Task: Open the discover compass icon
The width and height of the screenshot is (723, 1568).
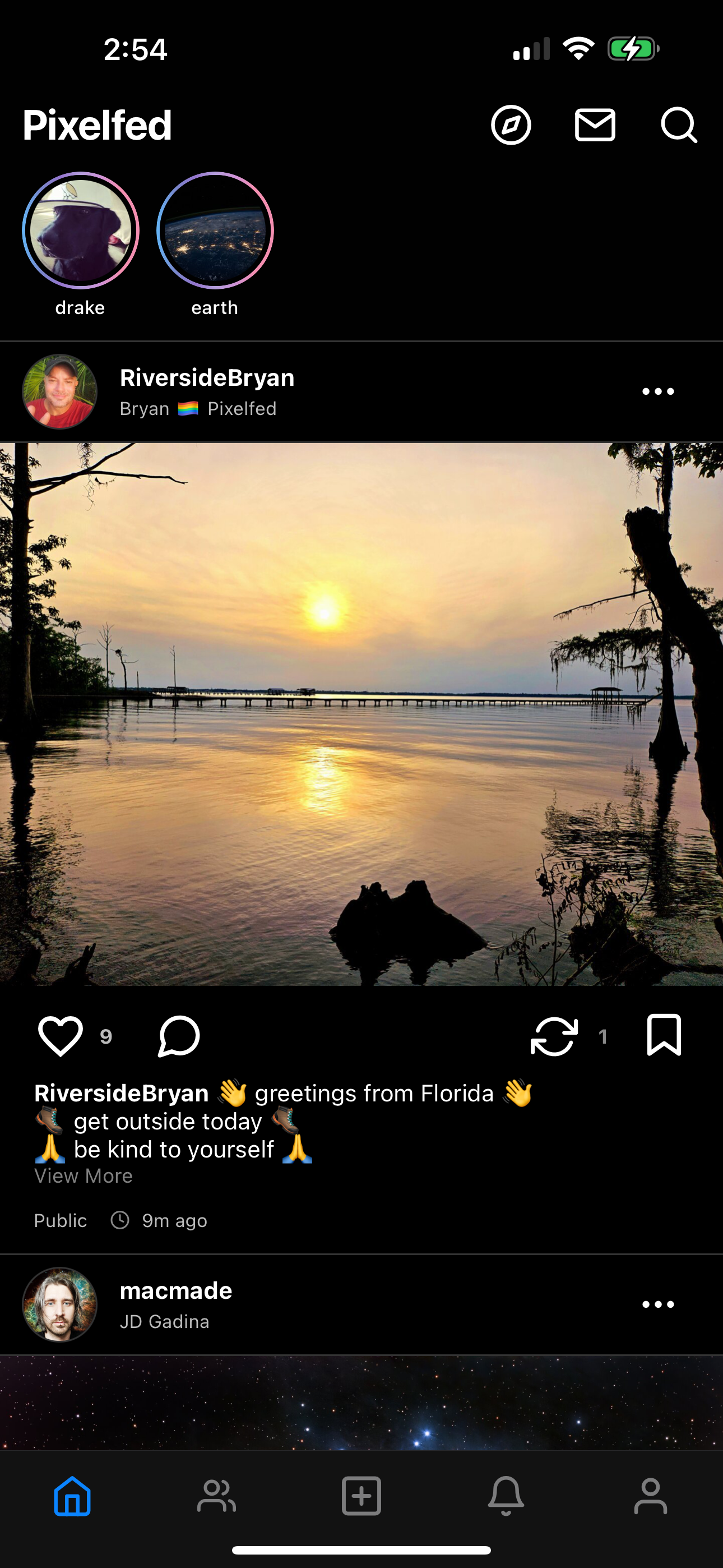Action: pos(511,126)
